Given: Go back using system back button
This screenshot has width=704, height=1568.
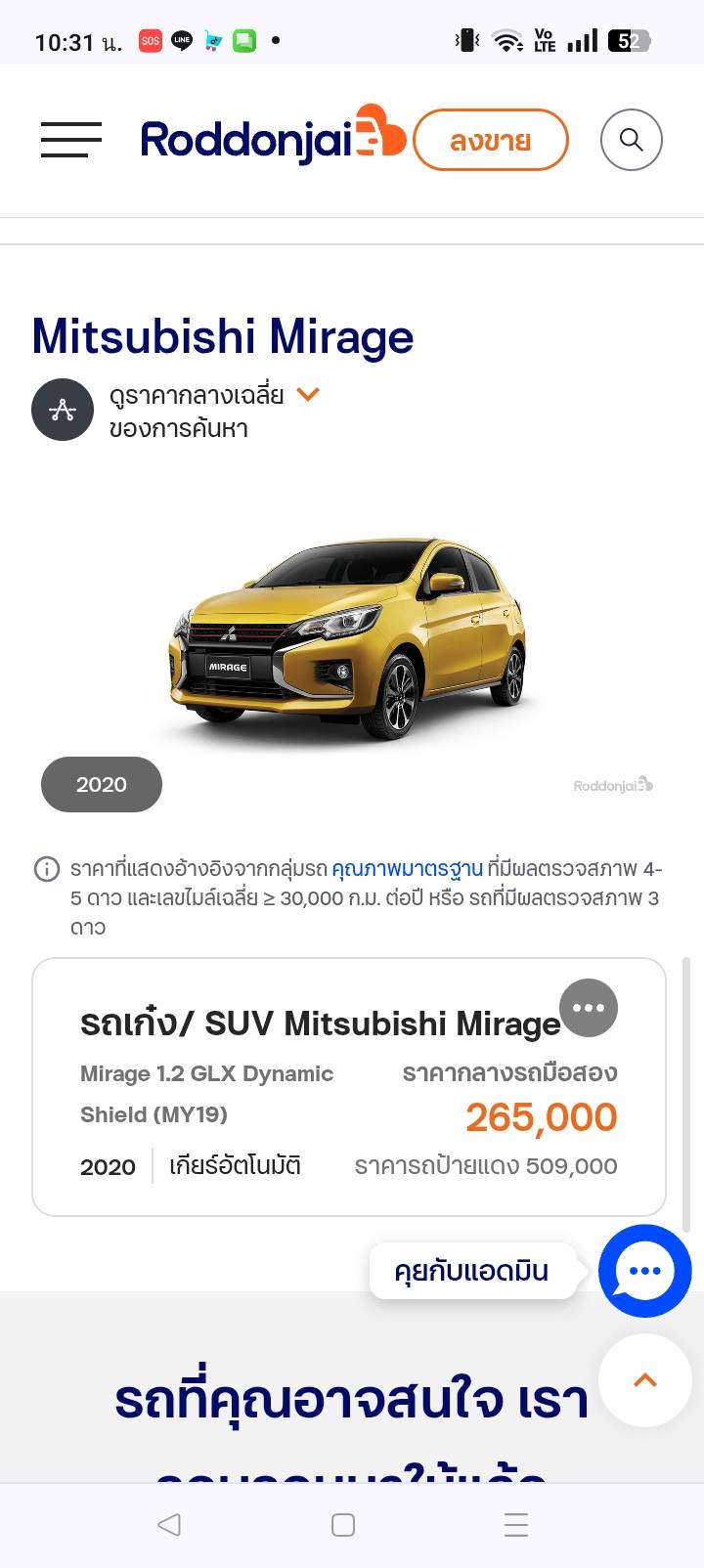Looking at the screenshot, I should coord(169,1524).
